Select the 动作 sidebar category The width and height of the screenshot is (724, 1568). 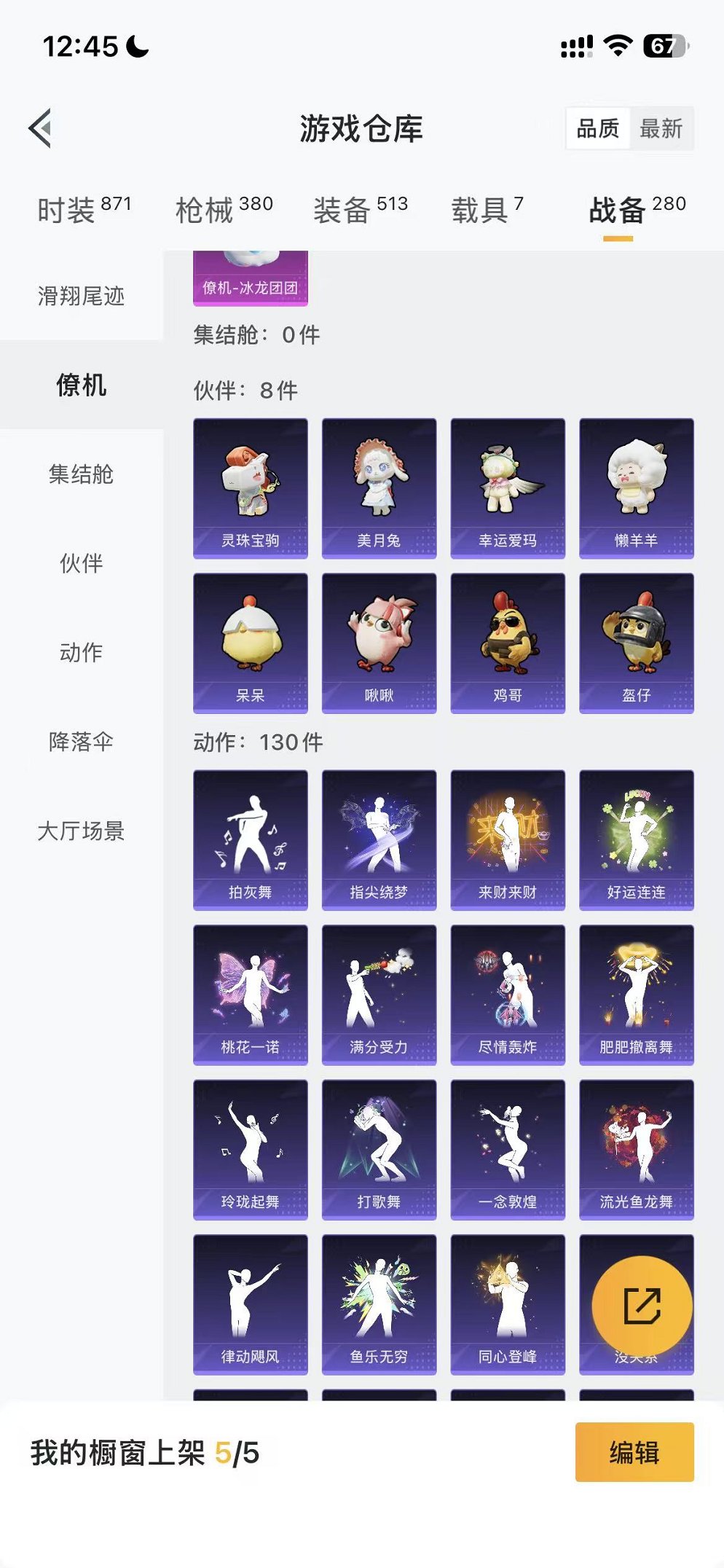pyautogui.click(x=81, y=652)
